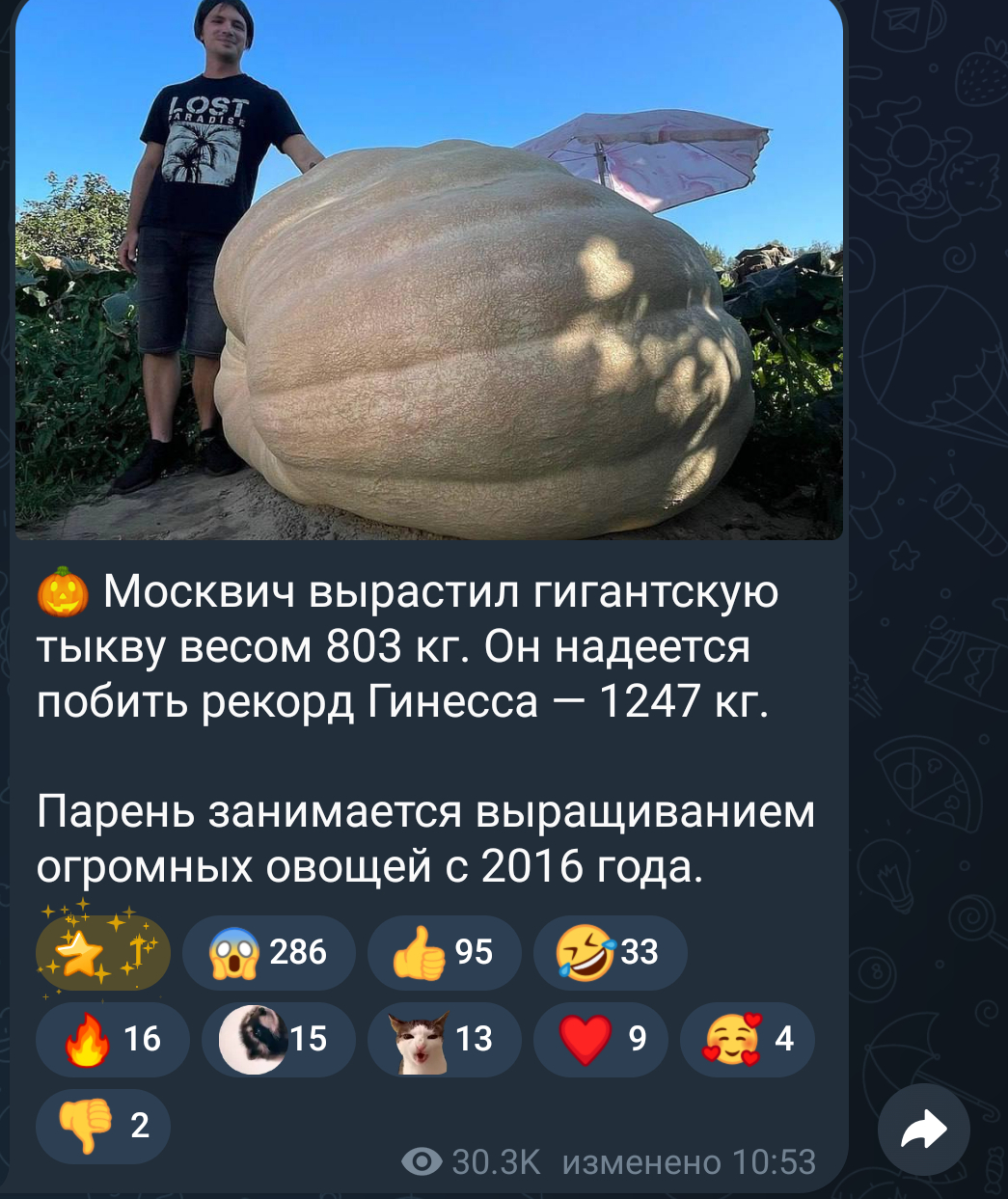Viewport: 1008px width, 1199px height.
Task: Add the fire reaction (16)
Action: [x=112, y=1039]
